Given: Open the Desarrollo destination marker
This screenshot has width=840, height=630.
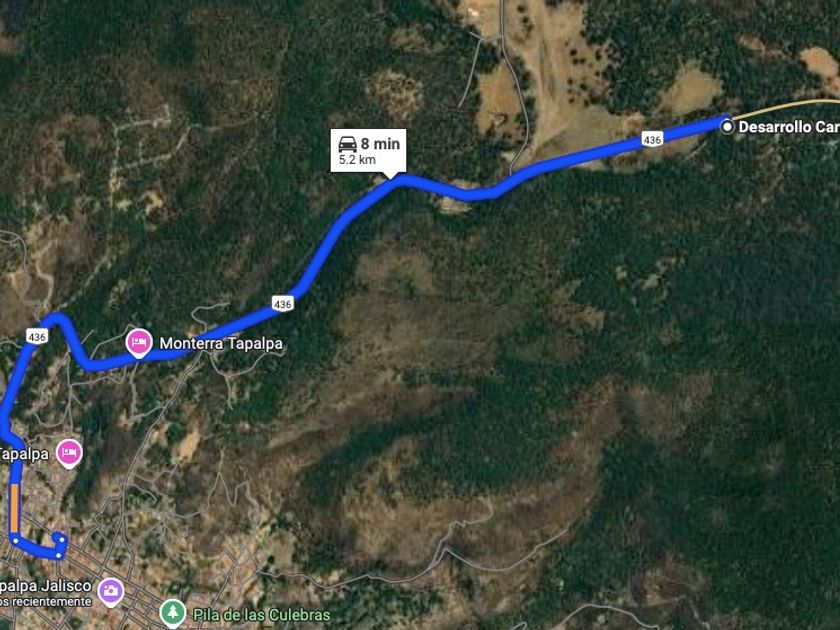Looking at the screenshot, I should [728, 126].
